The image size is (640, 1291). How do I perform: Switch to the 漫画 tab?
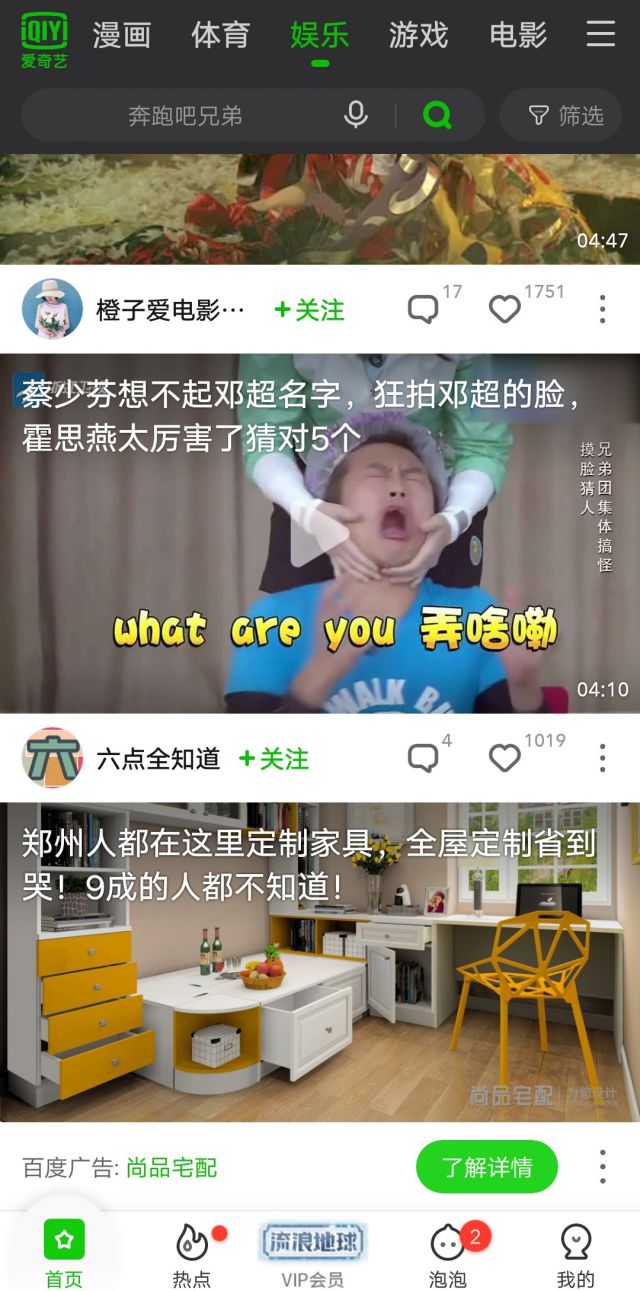[121, 35]
